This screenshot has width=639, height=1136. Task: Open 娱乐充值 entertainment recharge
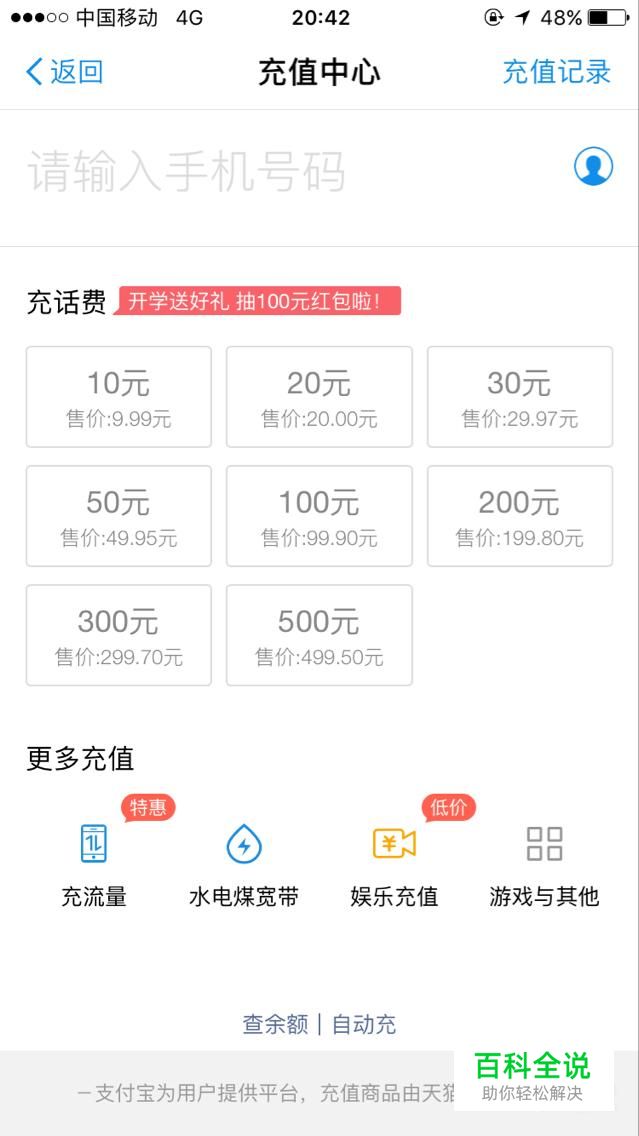coord(394,864)
